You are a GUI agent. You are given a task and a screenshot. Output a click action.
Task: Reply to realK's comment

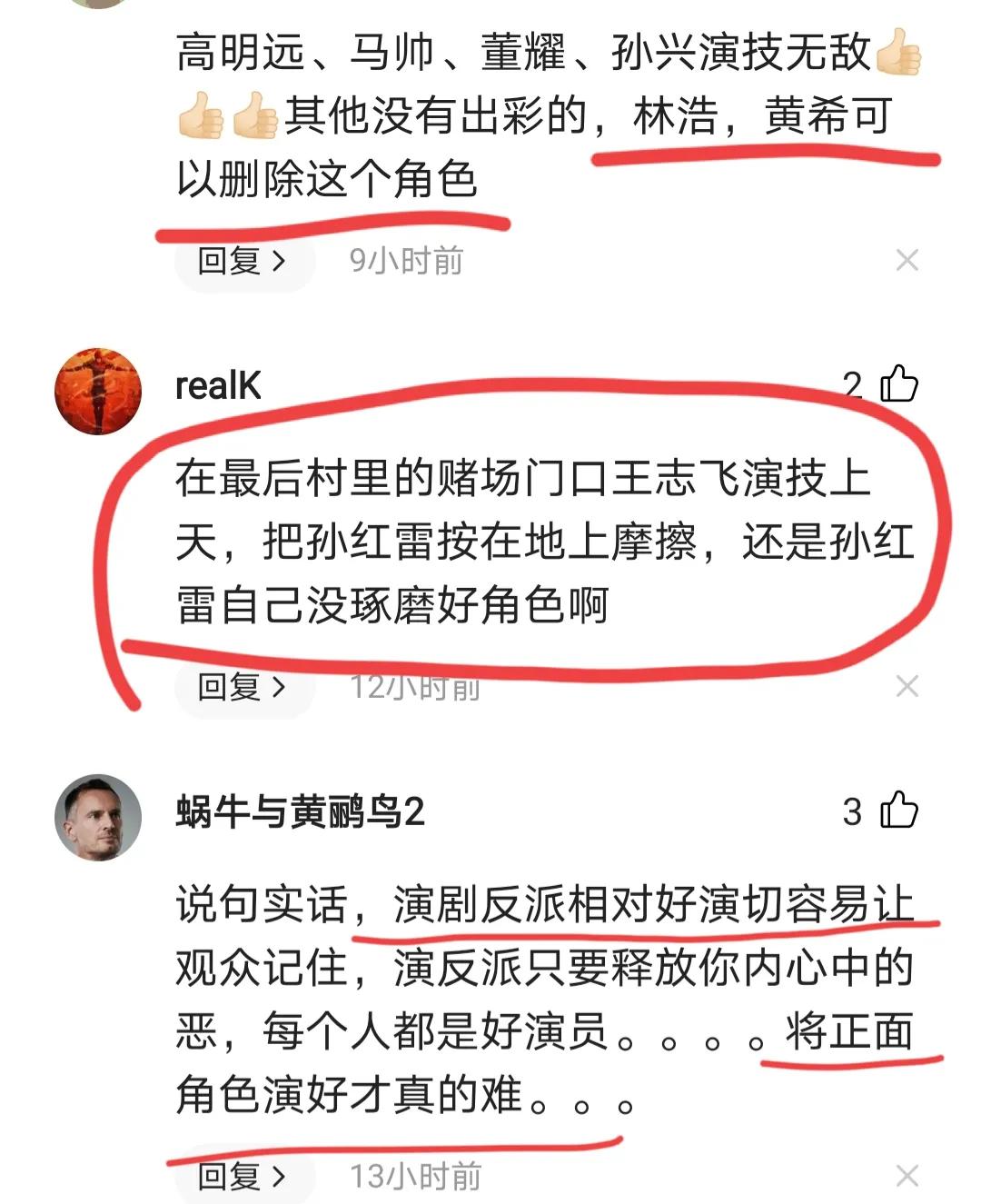pyautogui.click(x=243, y=687)
